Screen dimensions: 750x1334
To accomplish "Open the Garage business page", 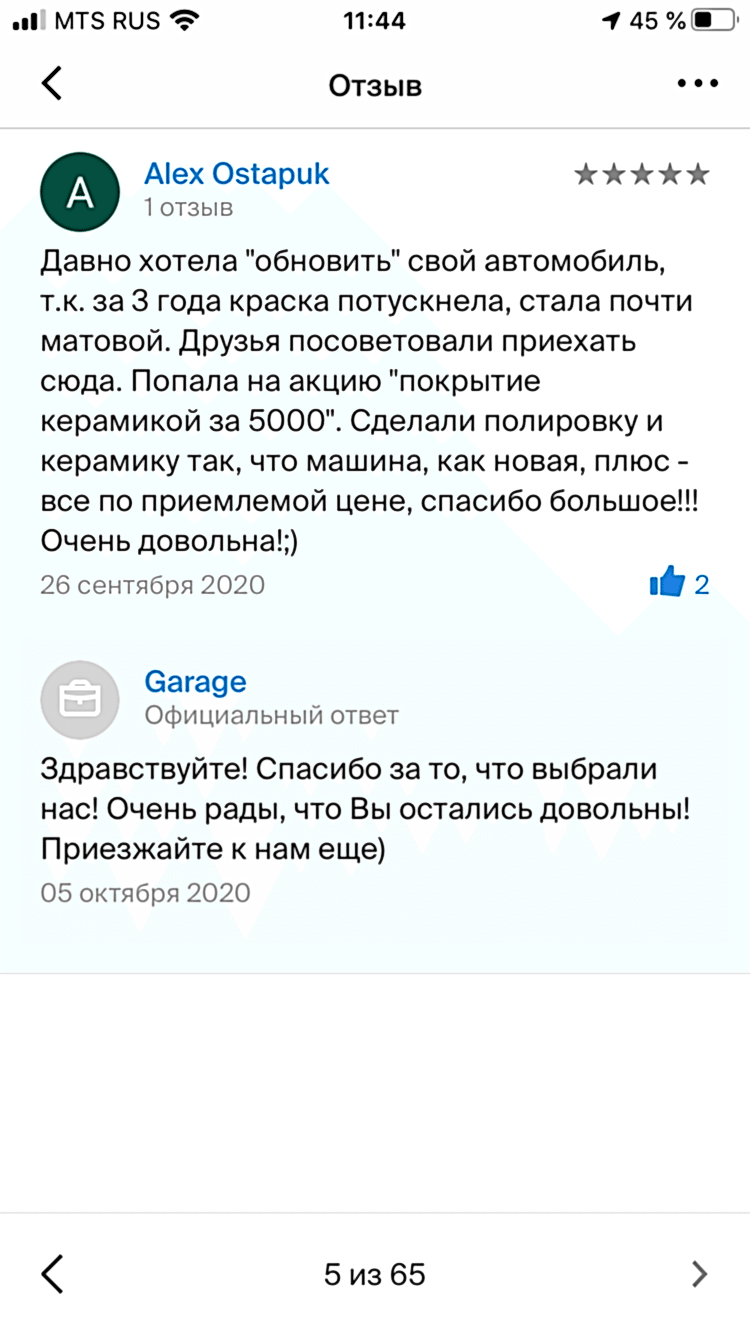I will click(x=195, y=682).
